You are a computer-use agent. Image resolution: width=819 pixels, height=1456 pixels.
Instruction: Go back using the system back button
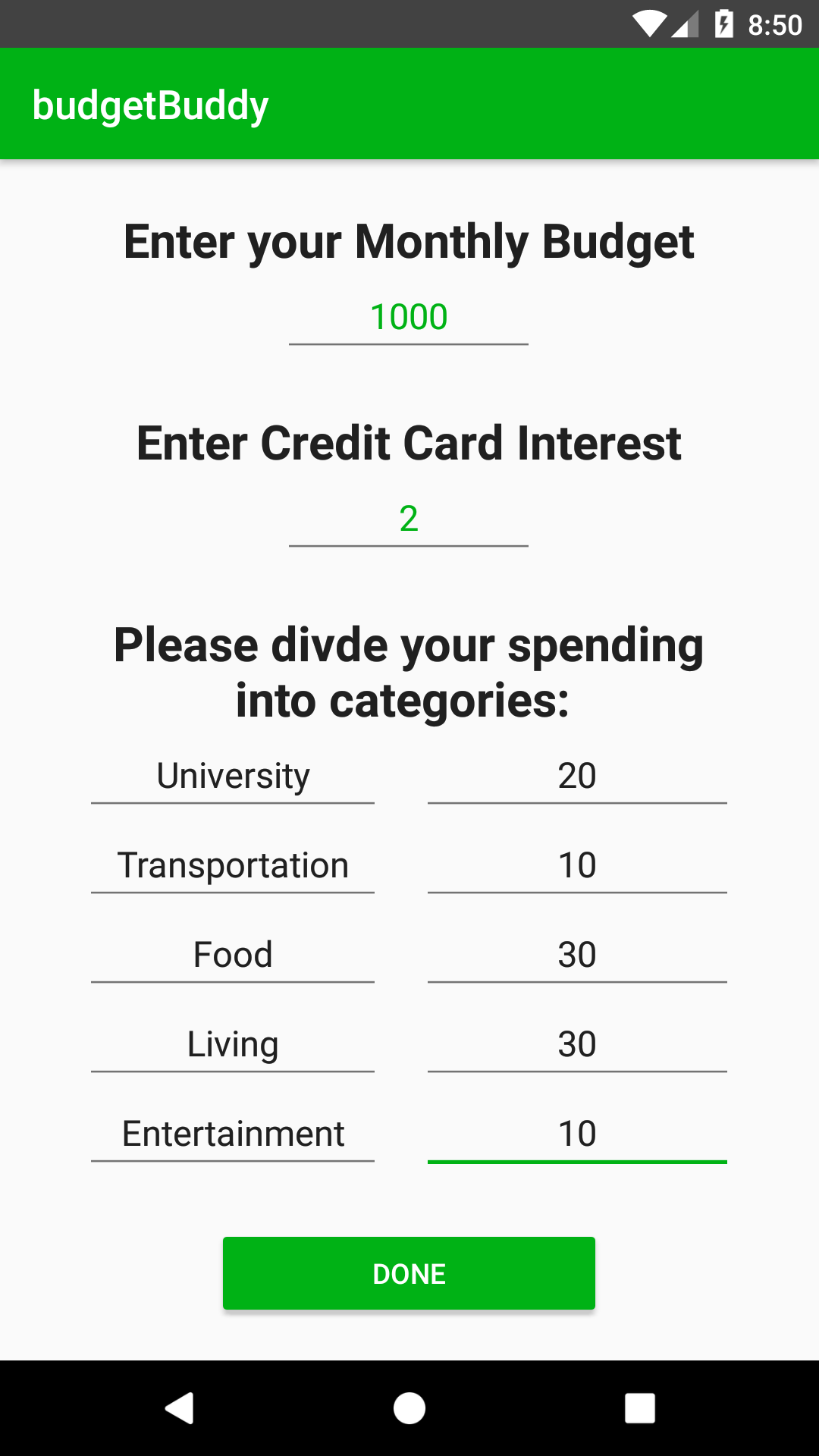click(x=180, y=1408)
